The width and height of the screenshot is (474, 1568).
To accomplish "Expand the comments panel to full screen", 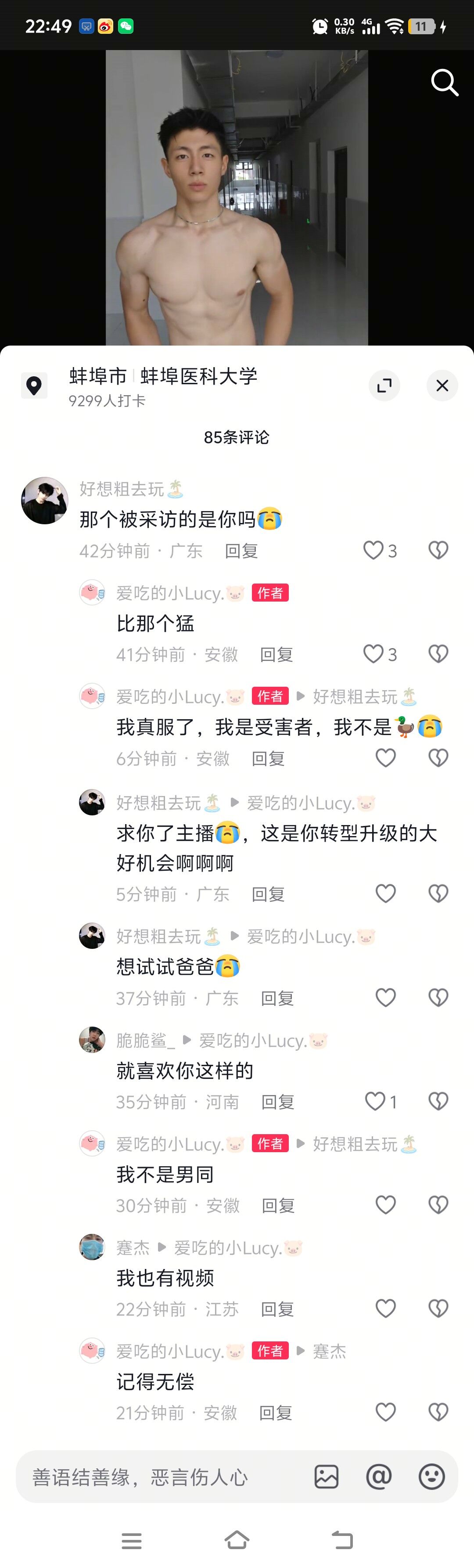I will click(x=384, y=386).
